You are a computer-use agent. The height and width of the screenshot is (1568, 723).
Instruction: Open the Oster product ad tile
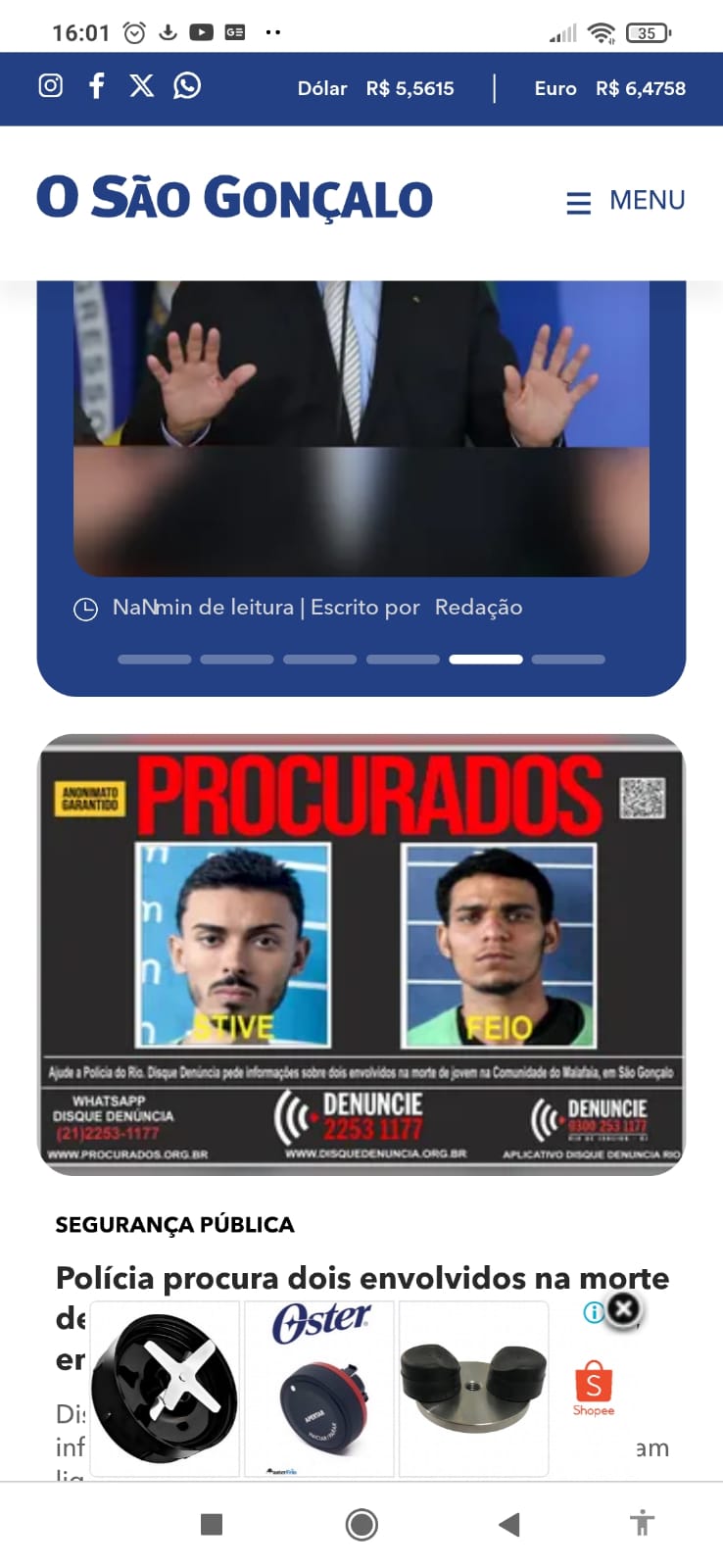pos(319,1389)
